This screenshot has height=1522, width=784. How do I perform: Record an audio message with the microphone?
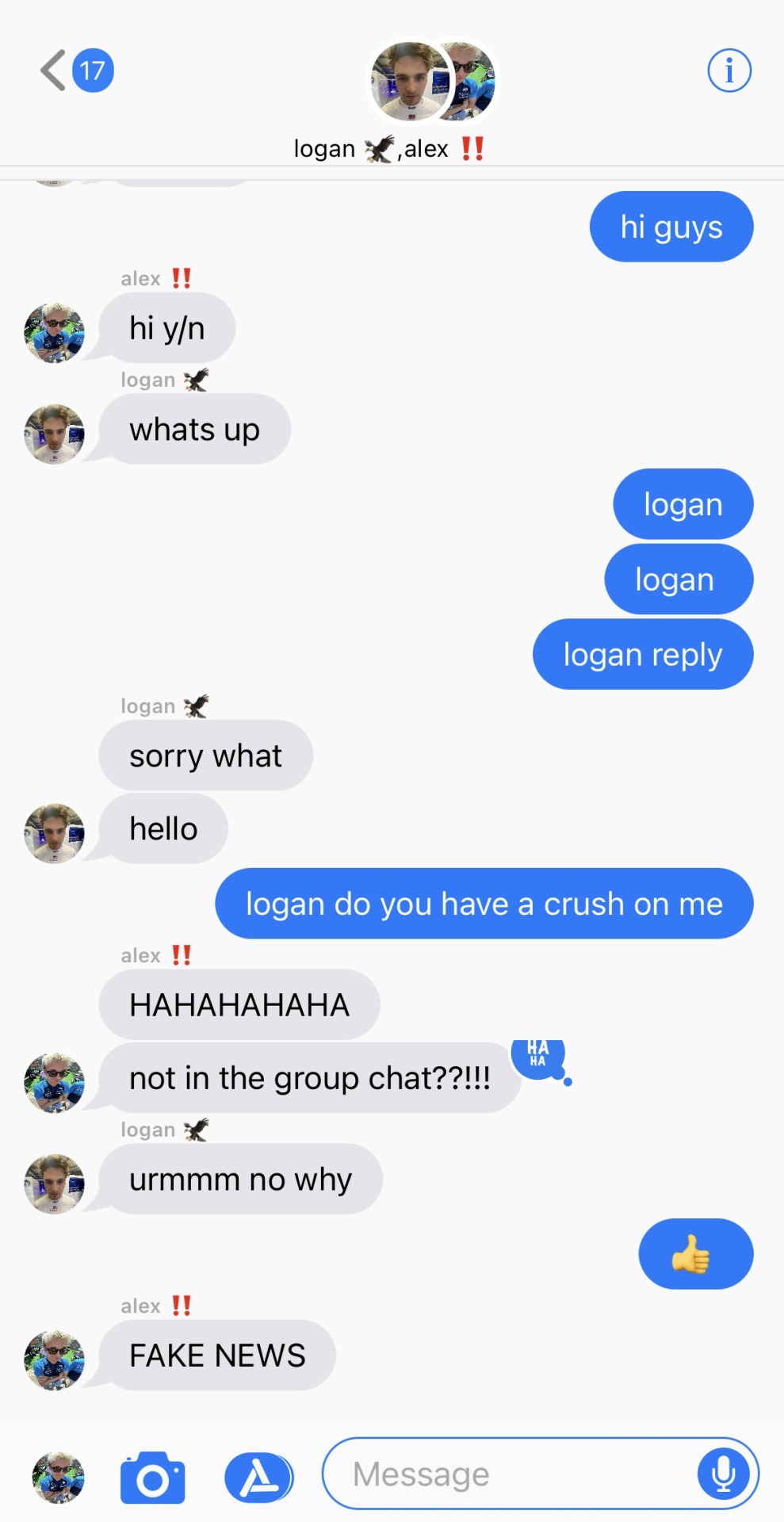point(722,1474)
